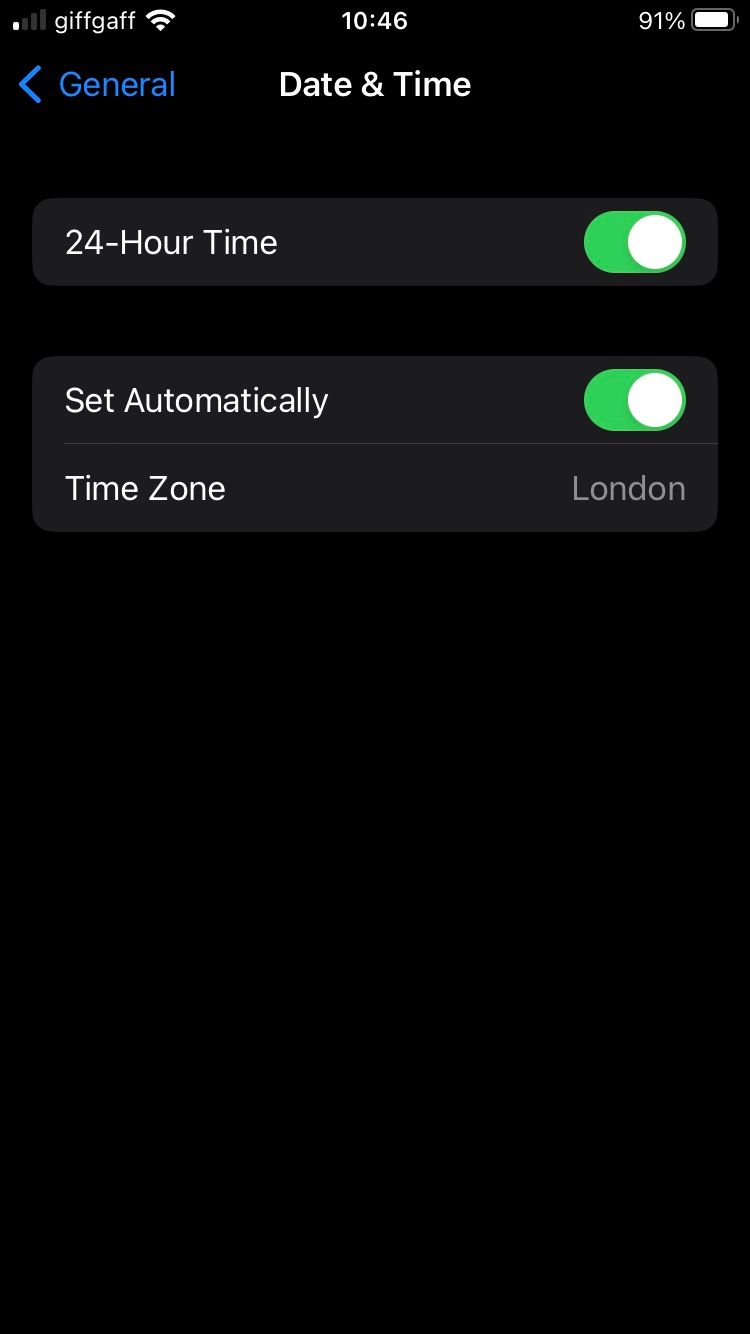The height and width of the screenshot is (1334, 750).
Task: Tap the Set Automatically toggle switch knob
Action: click(655, 399)
